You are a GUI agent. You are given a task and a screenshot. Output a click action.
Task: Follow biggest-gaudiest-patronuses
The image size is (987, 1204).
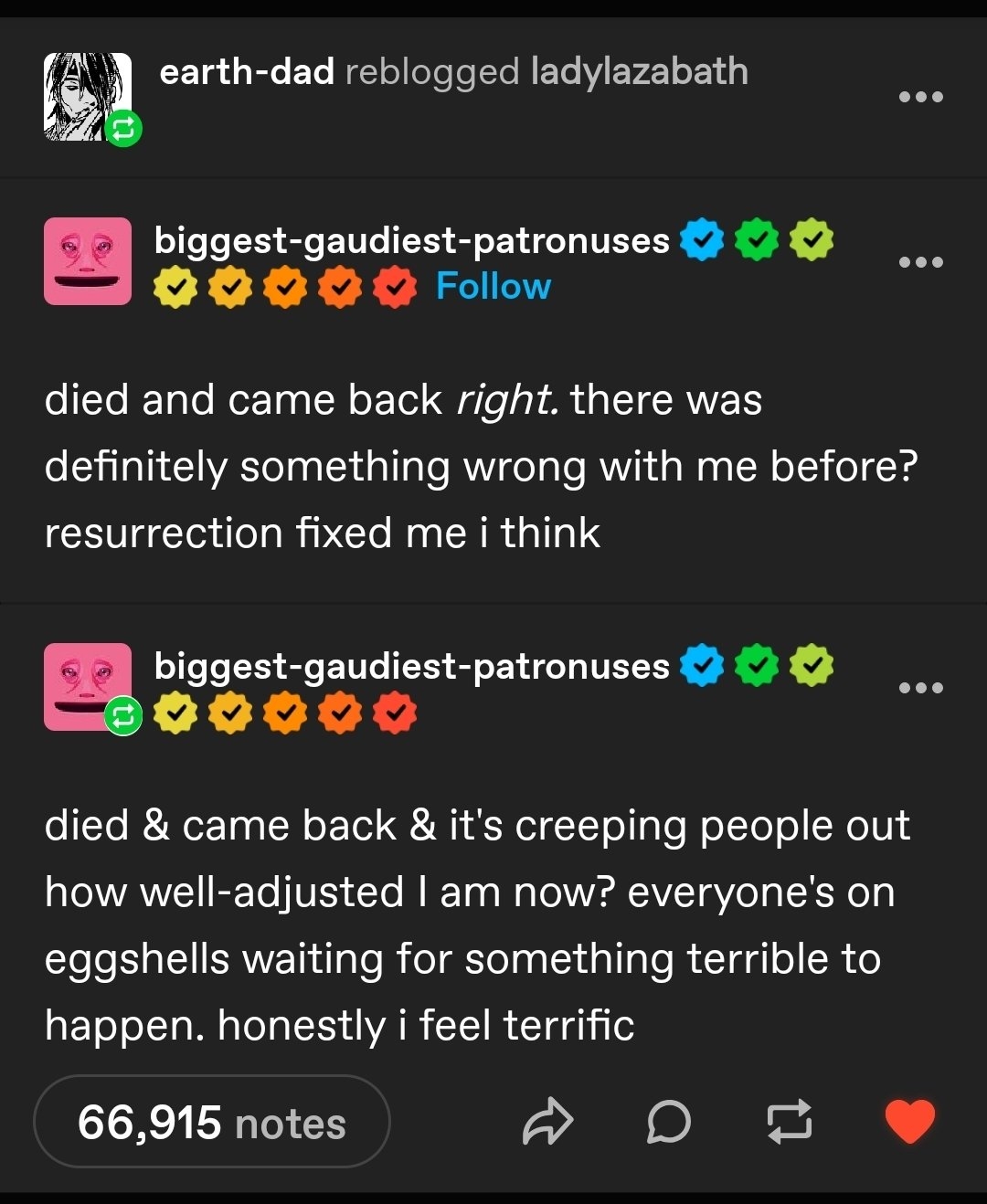click(x=493, y=287)
